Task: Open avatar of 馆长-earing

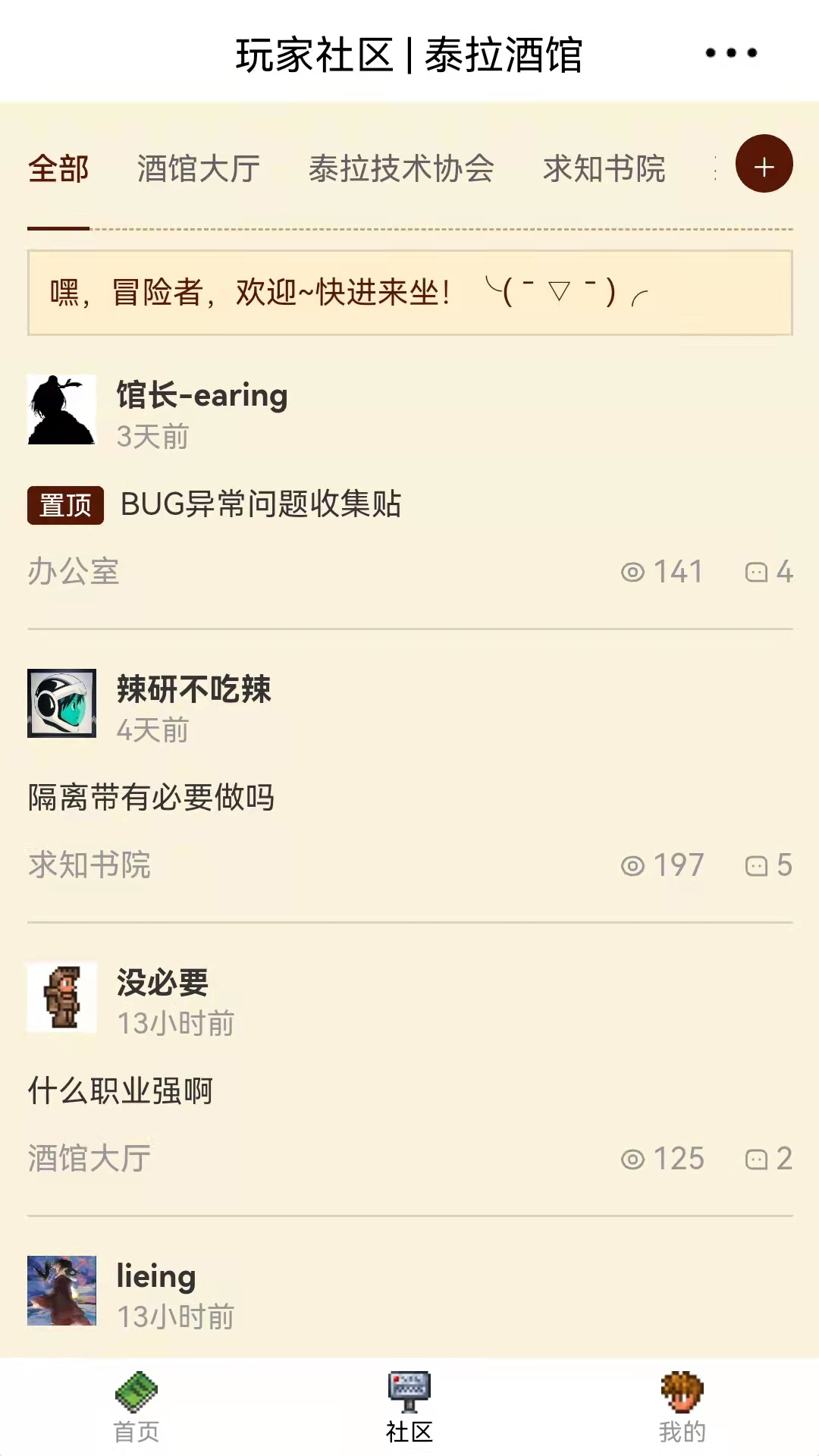Action: [61, 408]
